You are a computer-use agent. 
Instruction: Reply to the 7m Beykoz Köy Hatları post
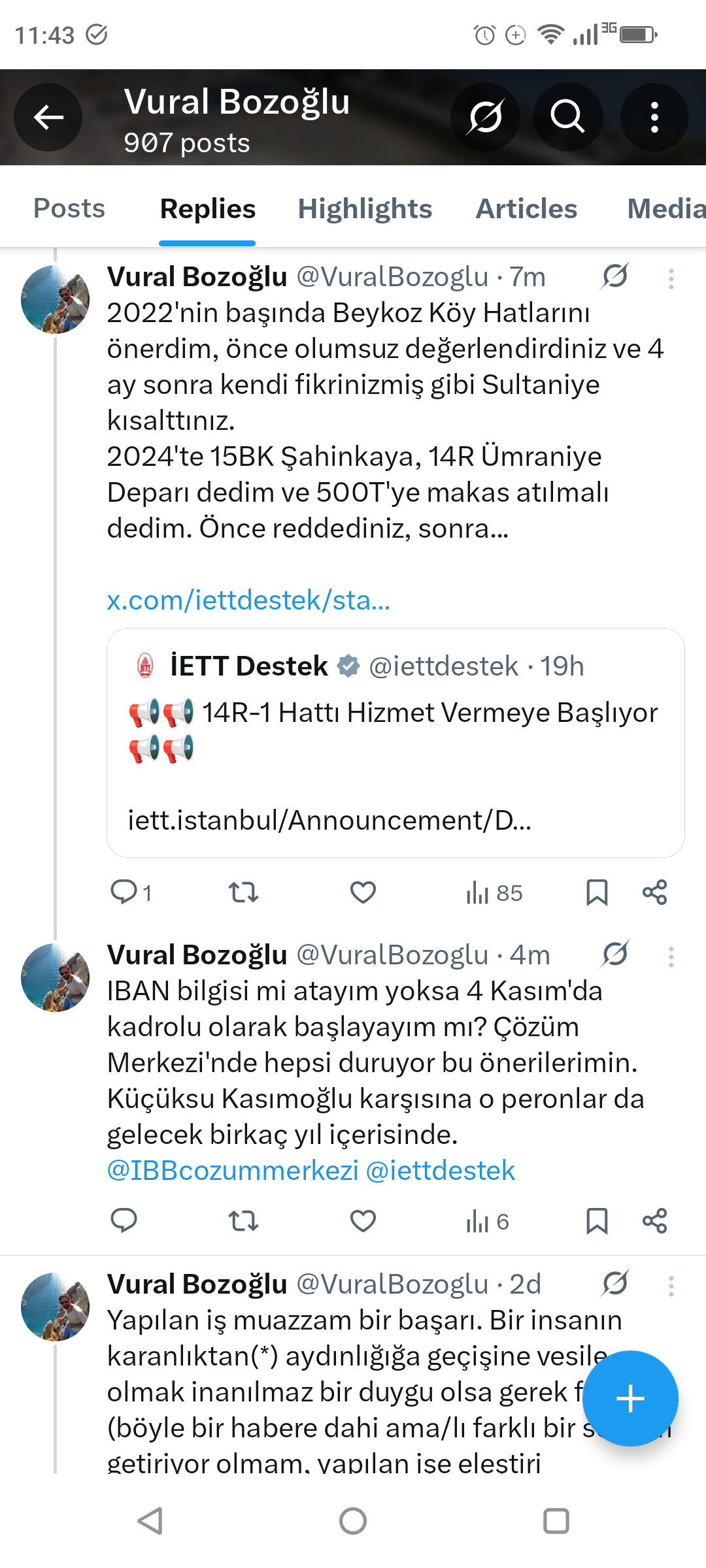(x=124, y=892)
